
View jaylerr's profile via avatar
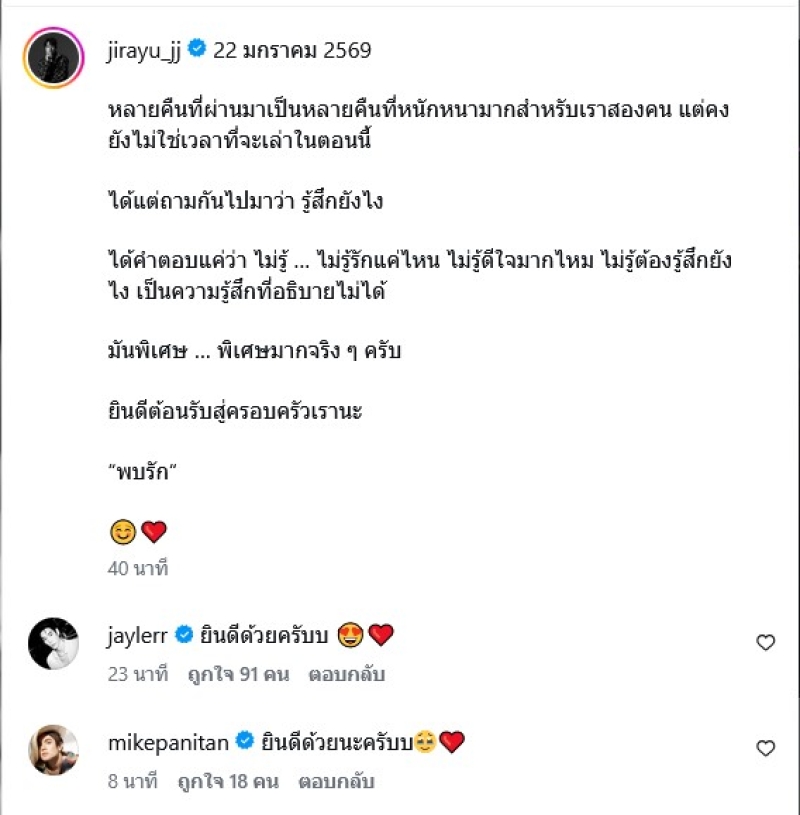click(x=53, y=643)
